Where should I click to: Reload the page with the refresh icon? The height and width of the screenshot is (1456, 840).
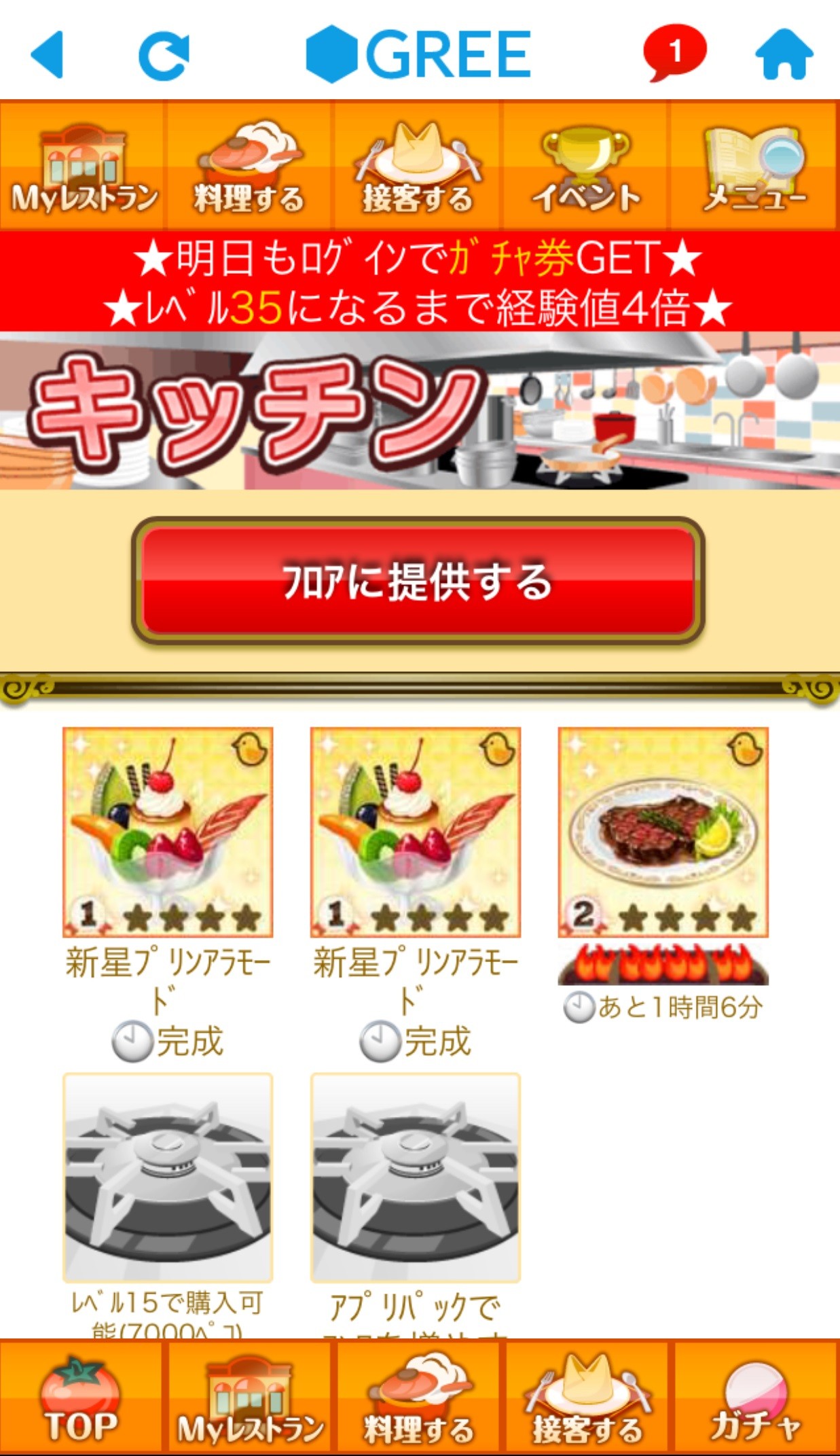[x=164, y=56]
